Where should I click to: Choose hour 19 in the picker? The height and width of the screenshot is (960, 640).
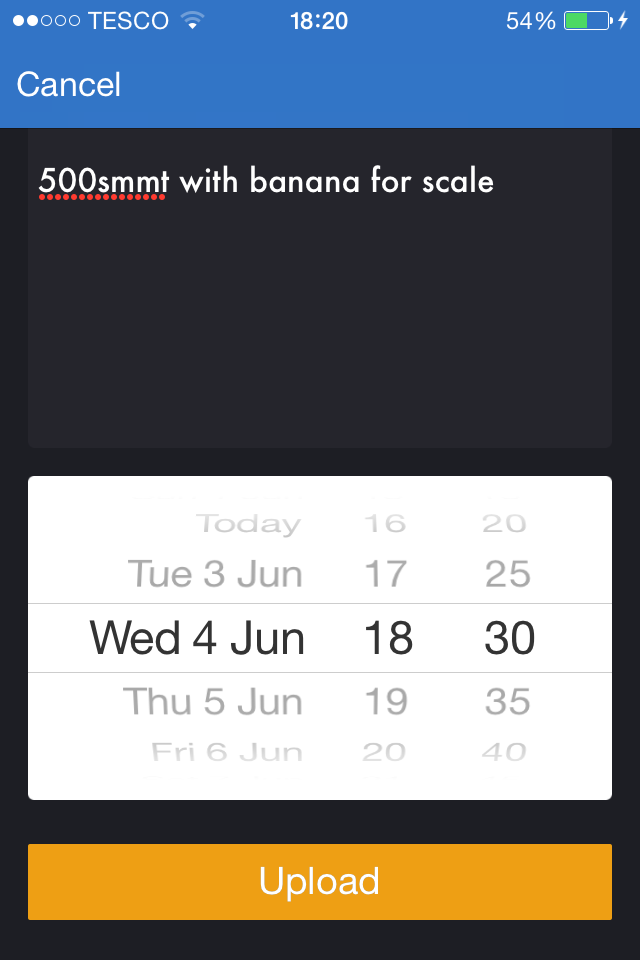(x=386, y=702)
